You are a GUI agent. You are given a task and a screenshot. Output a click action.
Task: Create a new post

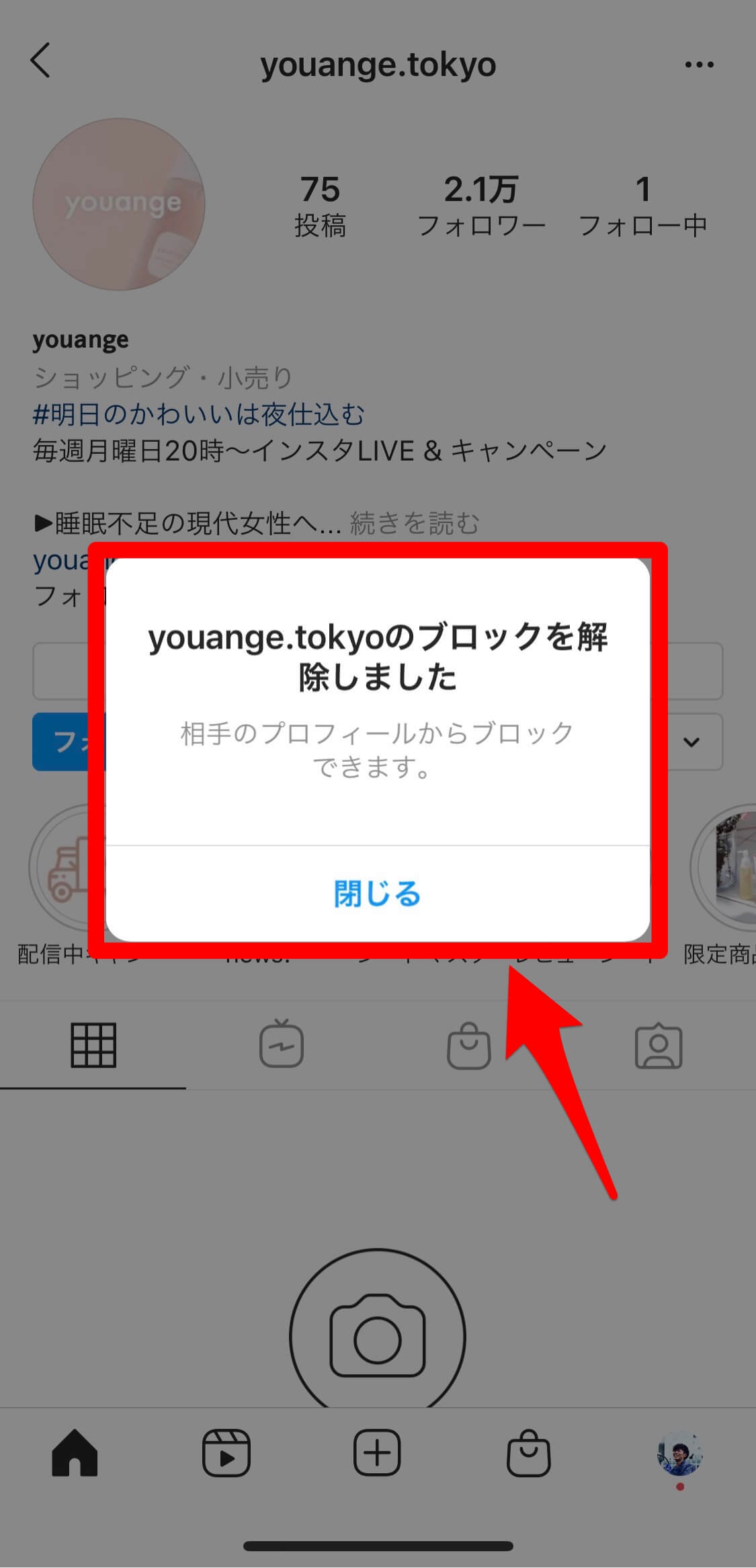pos(377,1453)
